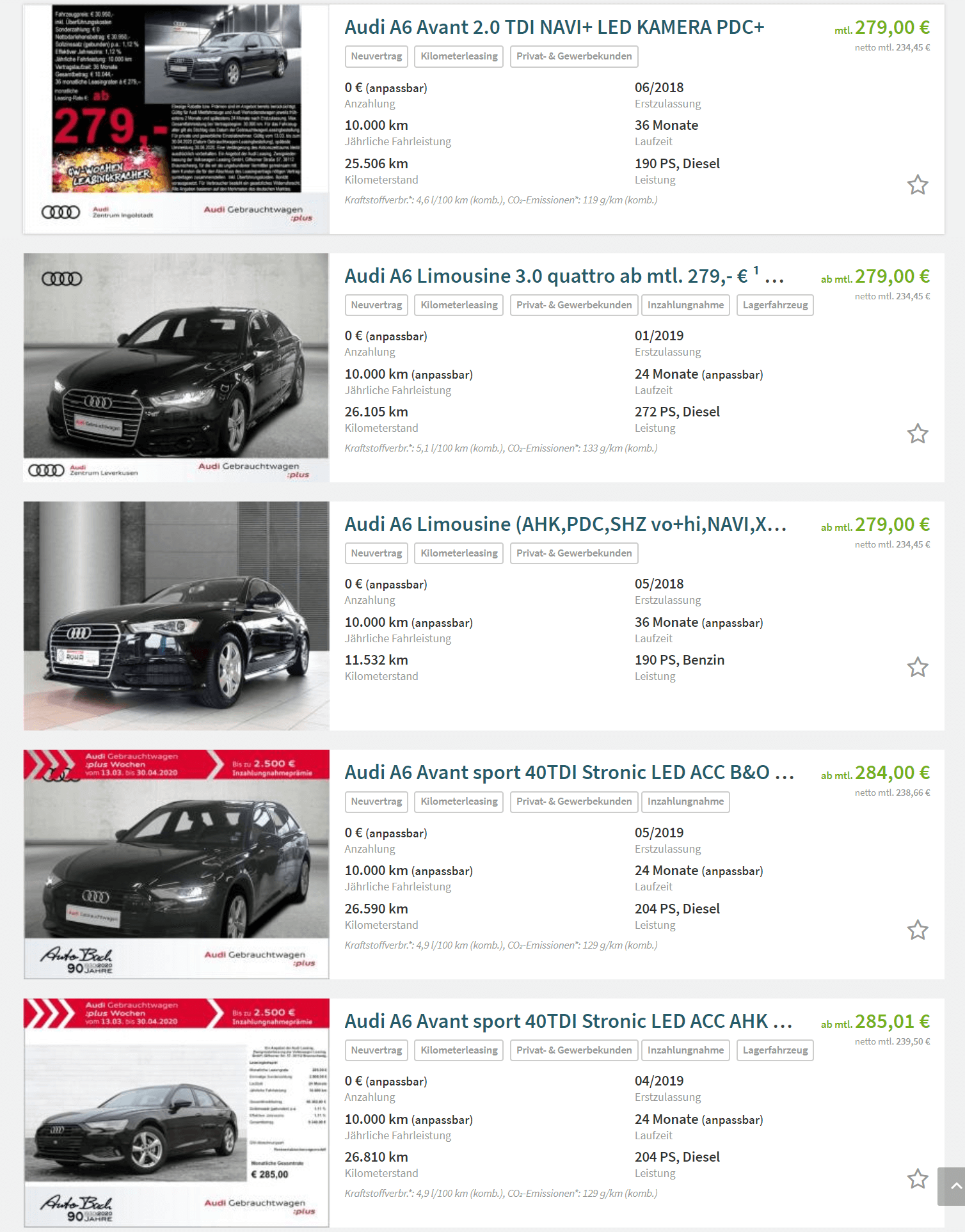Viewport: 965px width, 1232px height.
Task: View photo of A6 Limousine 3.0 quattro
Action: [177, 367]
